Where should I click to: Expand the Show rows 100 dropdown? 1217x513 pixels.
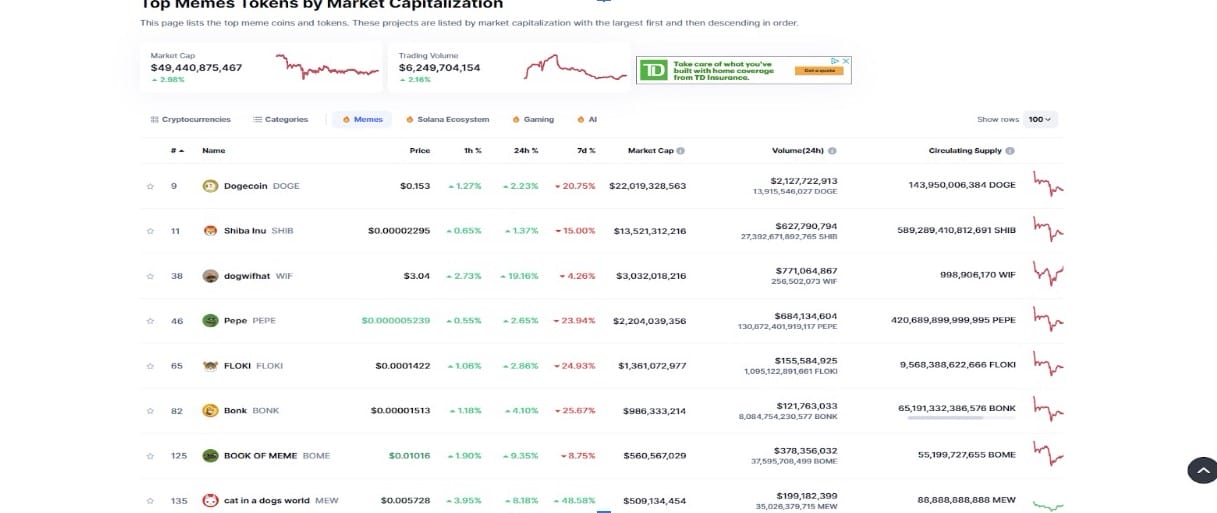(x=1040, y=119)
